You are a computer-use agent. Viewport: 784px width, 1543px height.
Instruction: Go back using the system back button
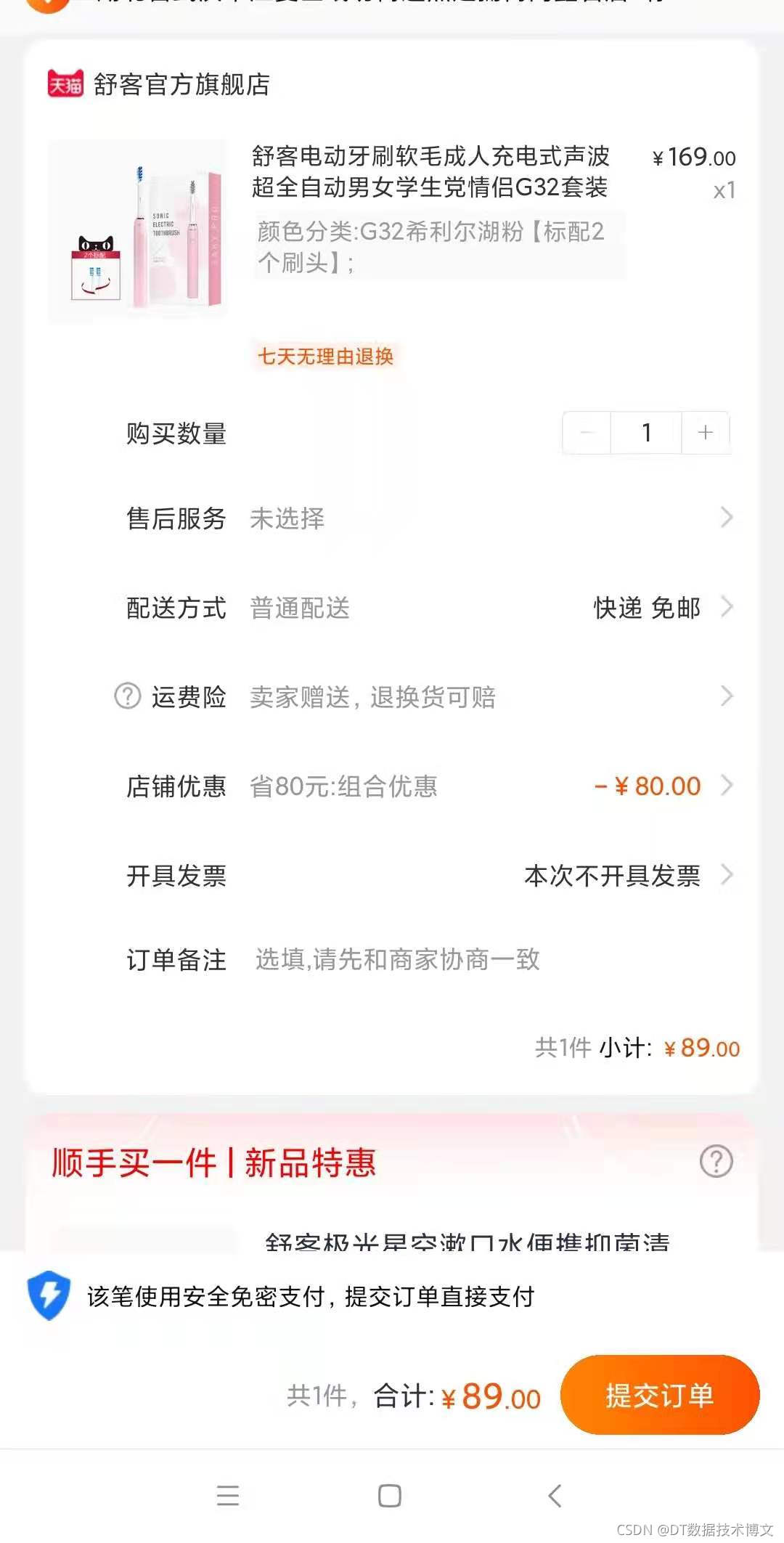[555, 1496]
